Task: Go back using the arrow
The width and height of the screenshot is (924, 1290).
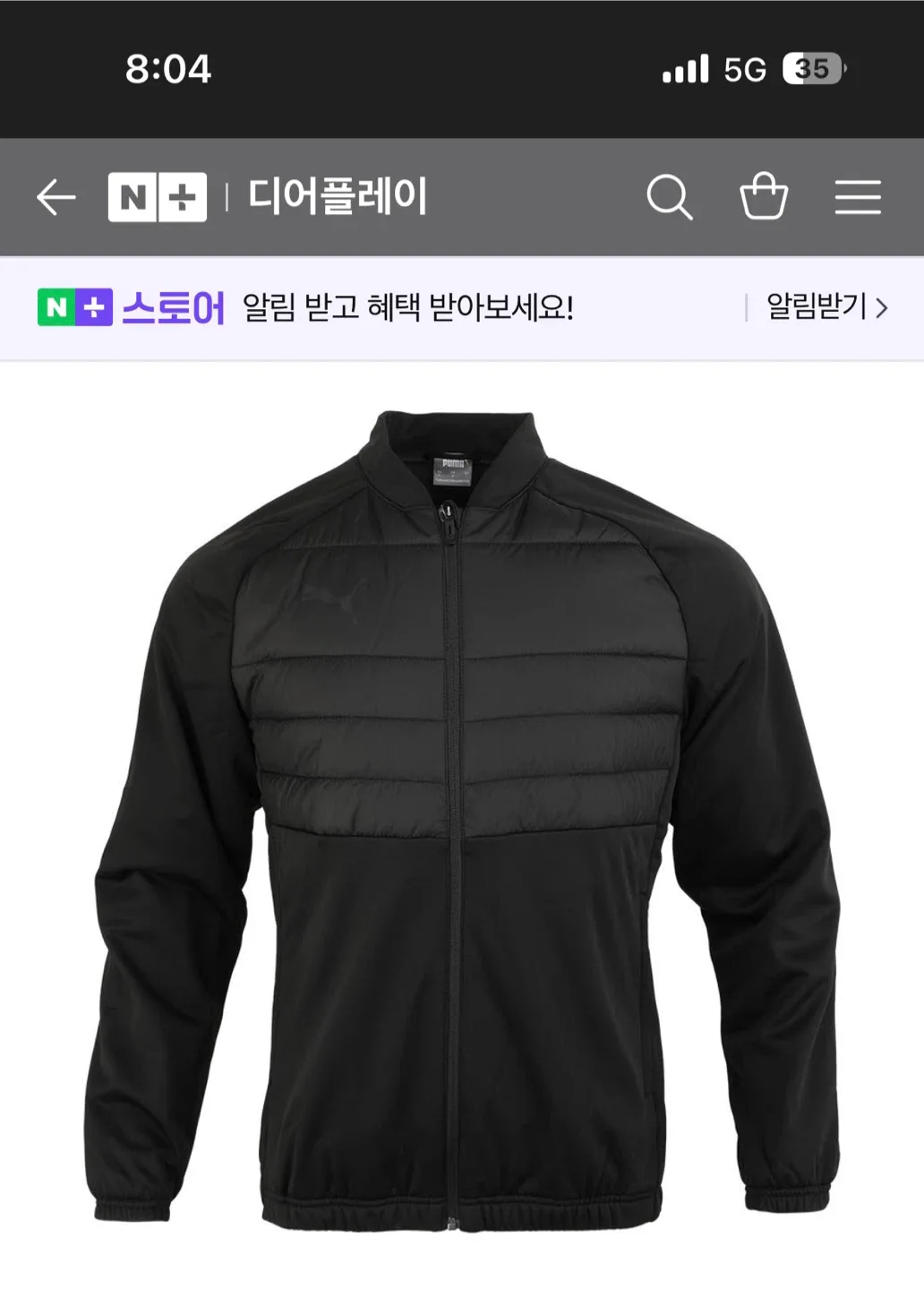Action: 56,197
